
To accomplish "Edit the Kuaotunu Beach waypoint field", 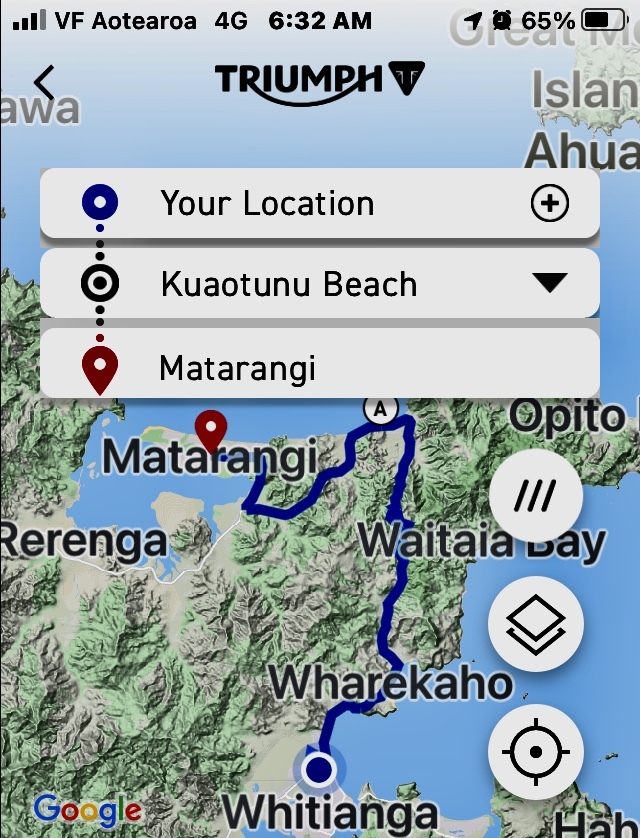I will tap(288, 284).
